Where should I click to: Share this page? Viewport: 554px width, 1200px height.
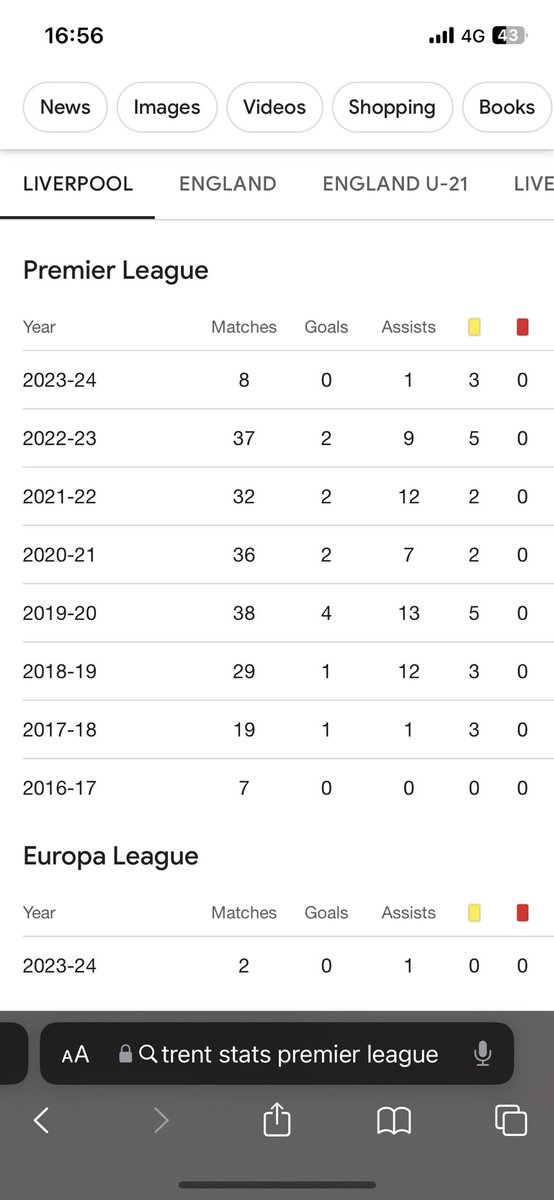coord(276,1120)
